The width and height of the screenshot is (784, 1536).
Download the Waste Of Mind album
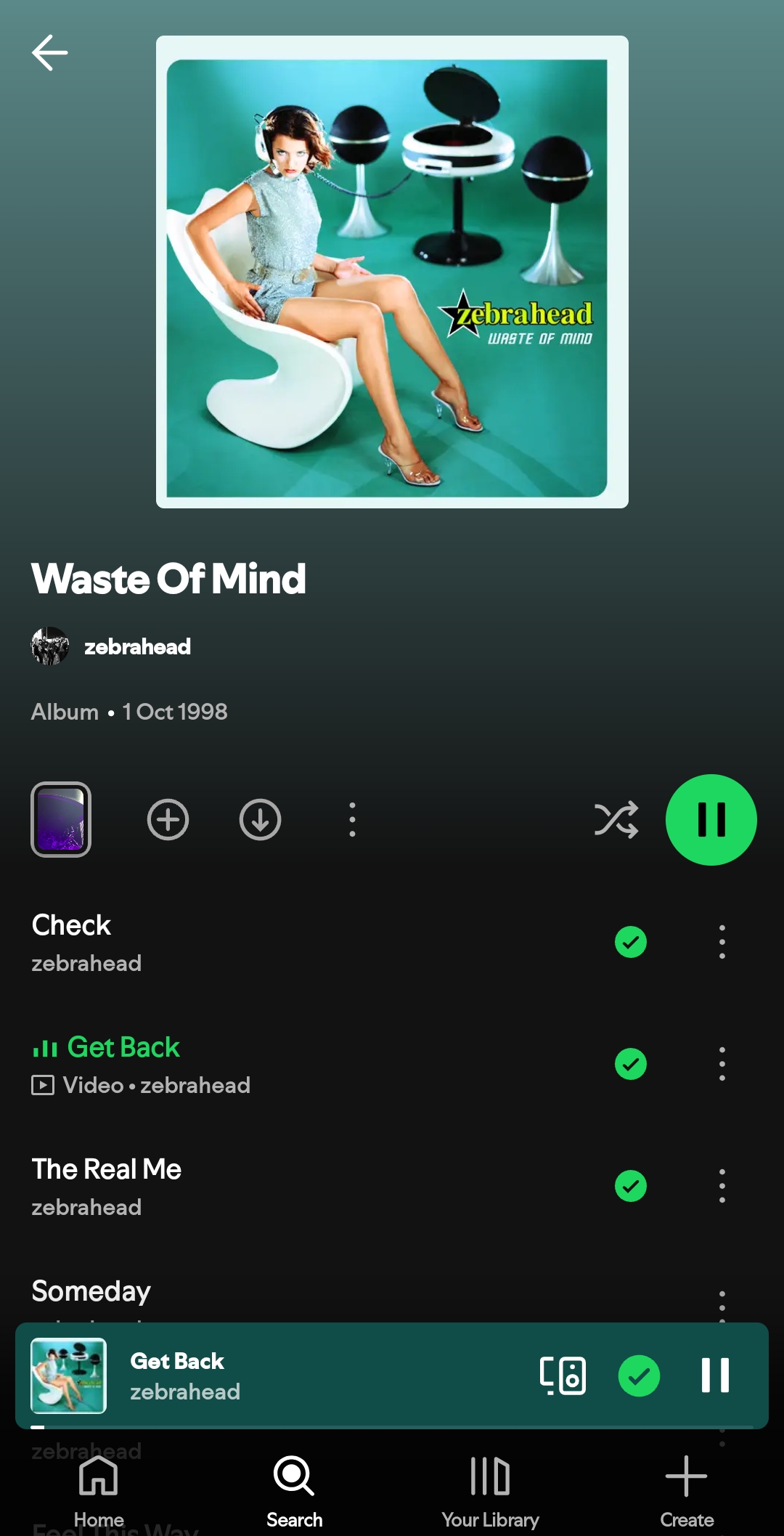[260, 820]
